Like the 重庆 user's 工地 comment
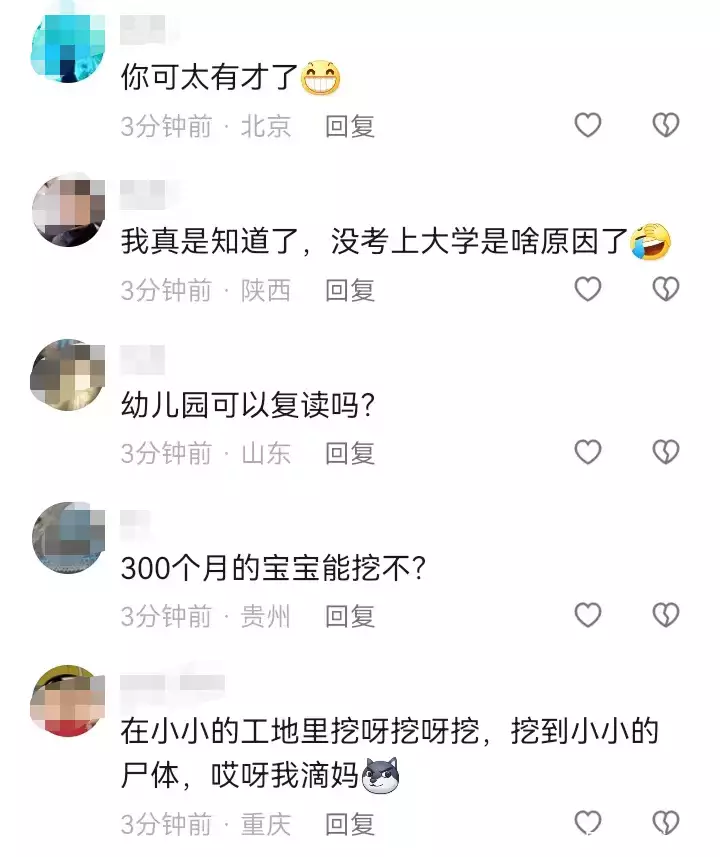Viewport: 720px width, 857px height. [588, 823]
